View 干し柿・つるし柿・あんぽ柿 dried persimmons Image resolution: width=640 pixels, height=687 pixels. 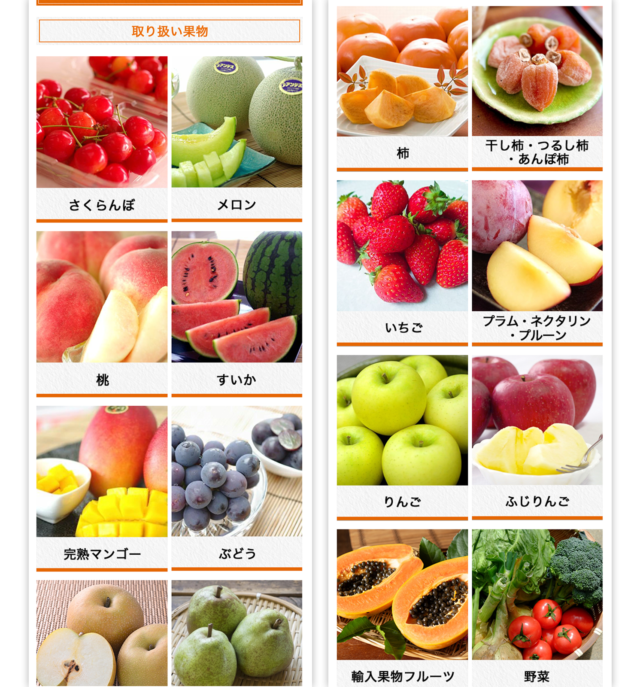(x=537, y=85)
